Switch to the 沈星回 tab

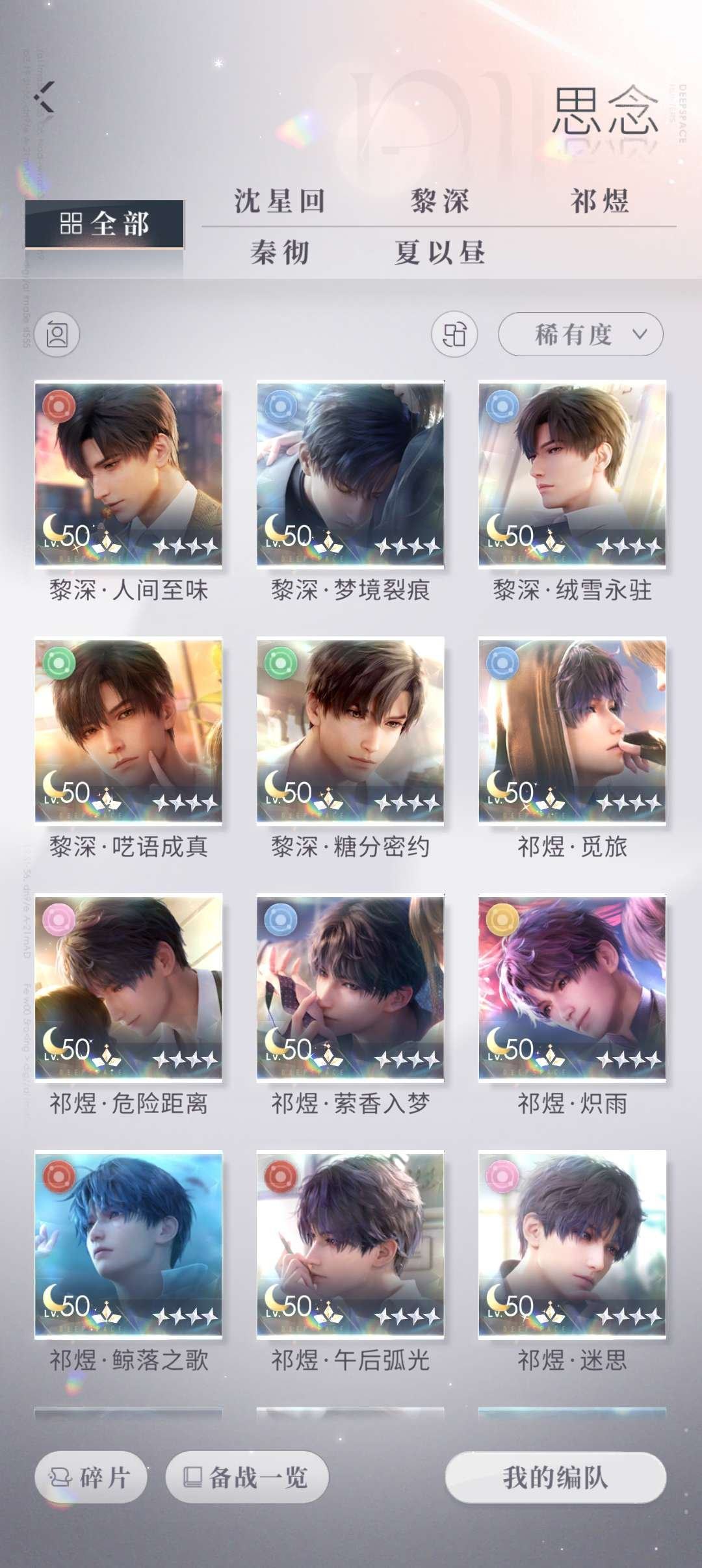click(279, 201)
